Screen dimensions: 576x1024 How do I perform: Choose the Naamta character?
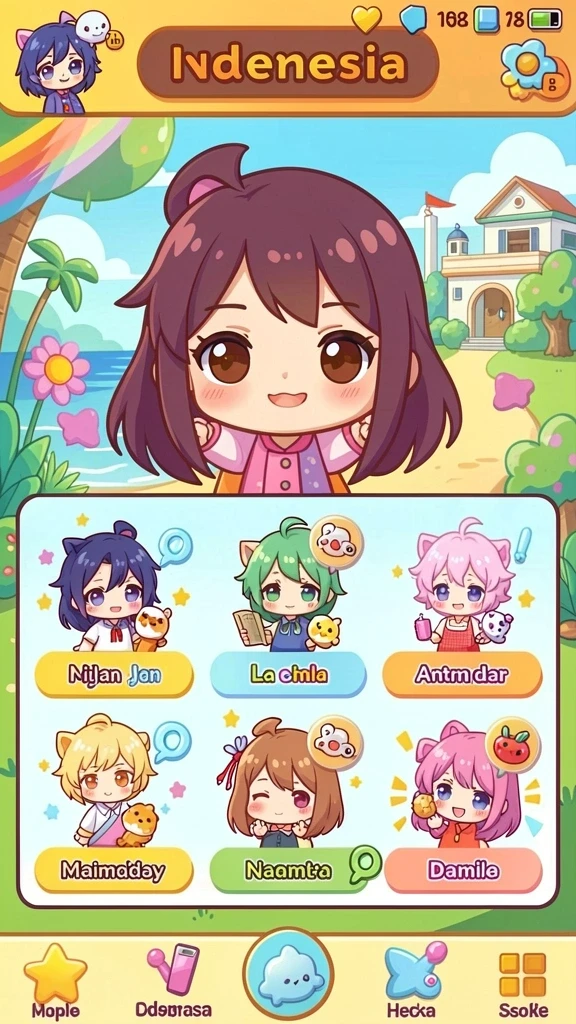288,870
